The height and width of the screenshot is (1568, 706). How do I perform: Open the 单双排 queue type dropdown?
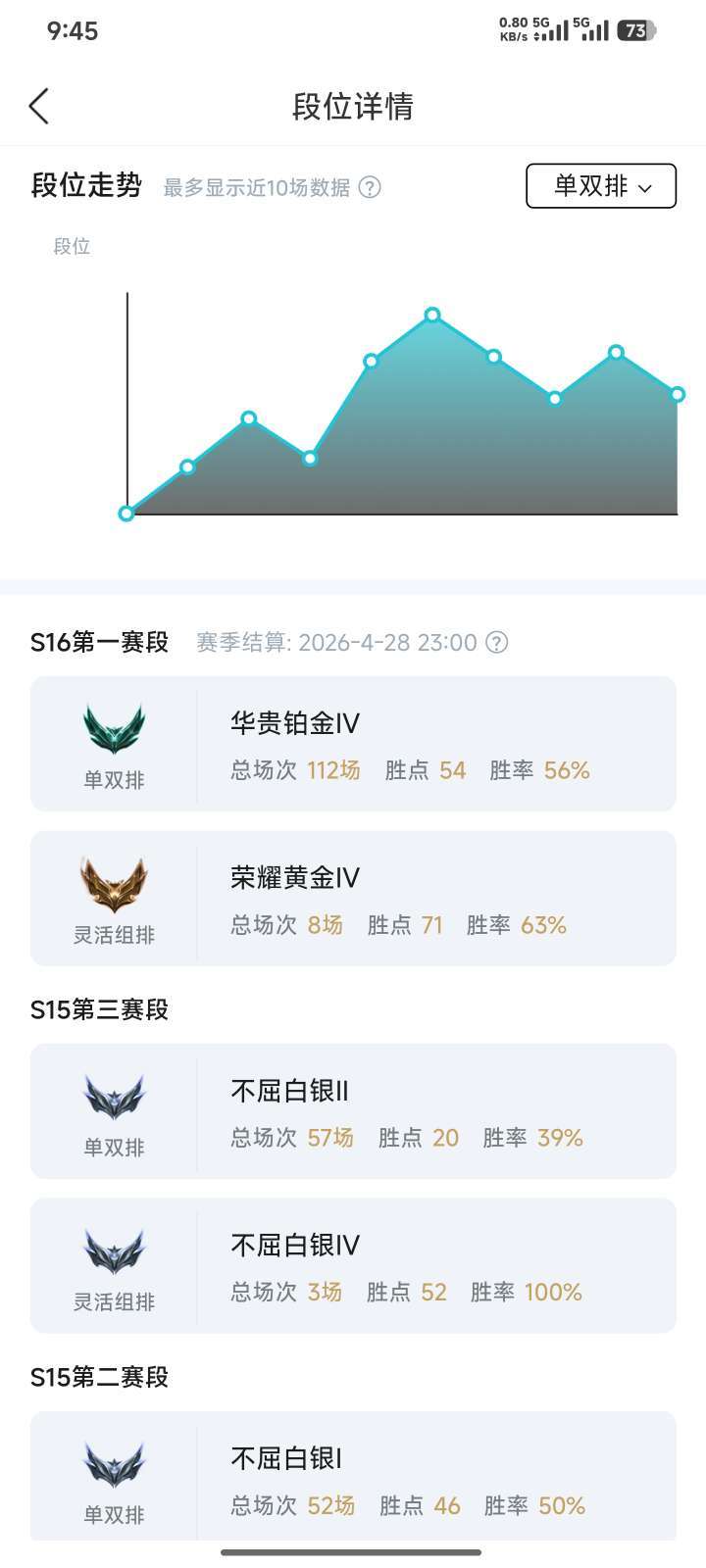coord(601,186)
